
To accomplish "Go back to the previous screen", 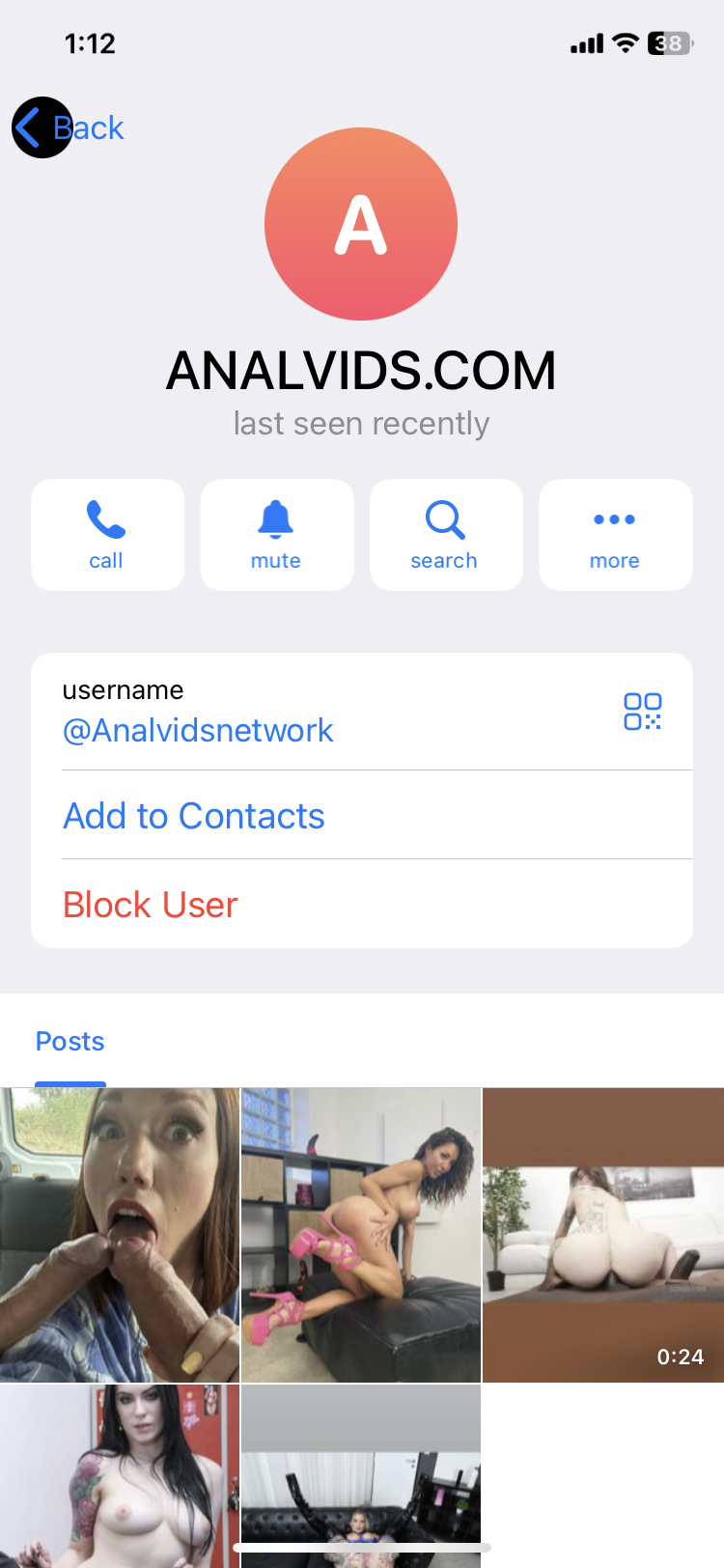I will pyautogui.click(x=70, y=127).
